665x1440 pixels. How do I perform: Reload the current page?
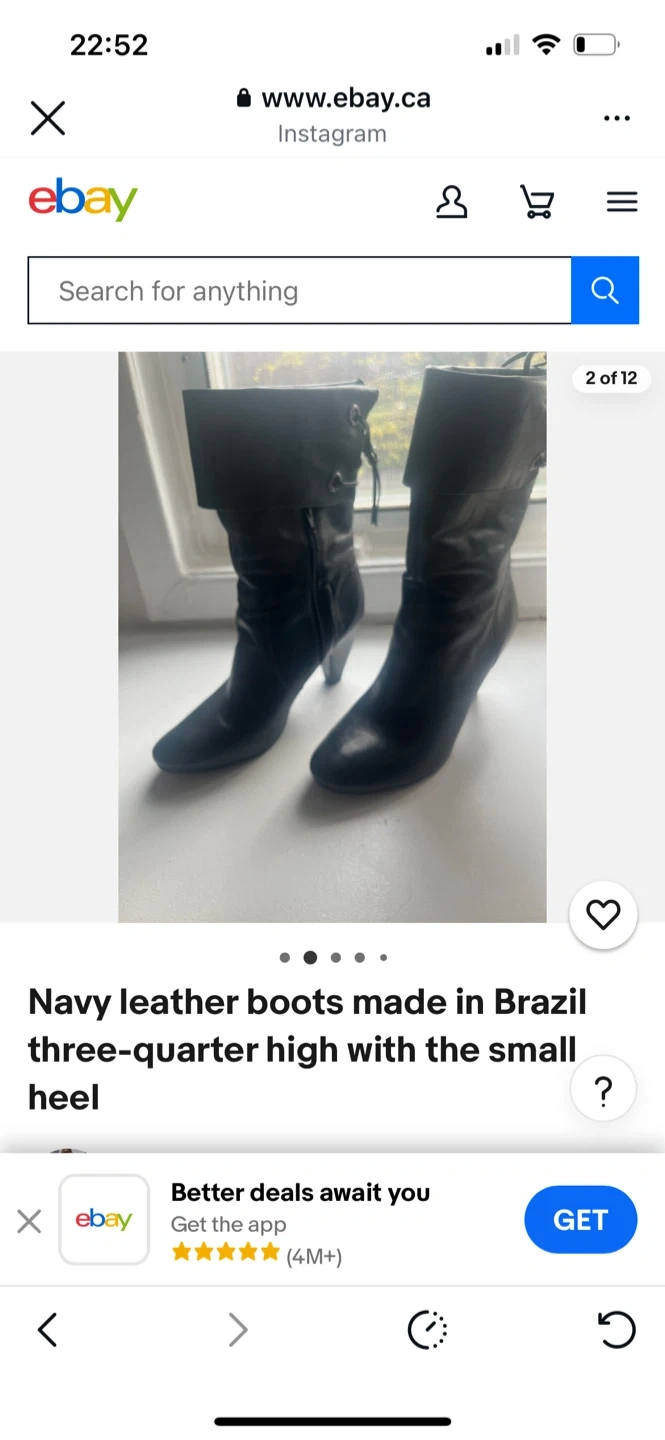[616, 1330]
